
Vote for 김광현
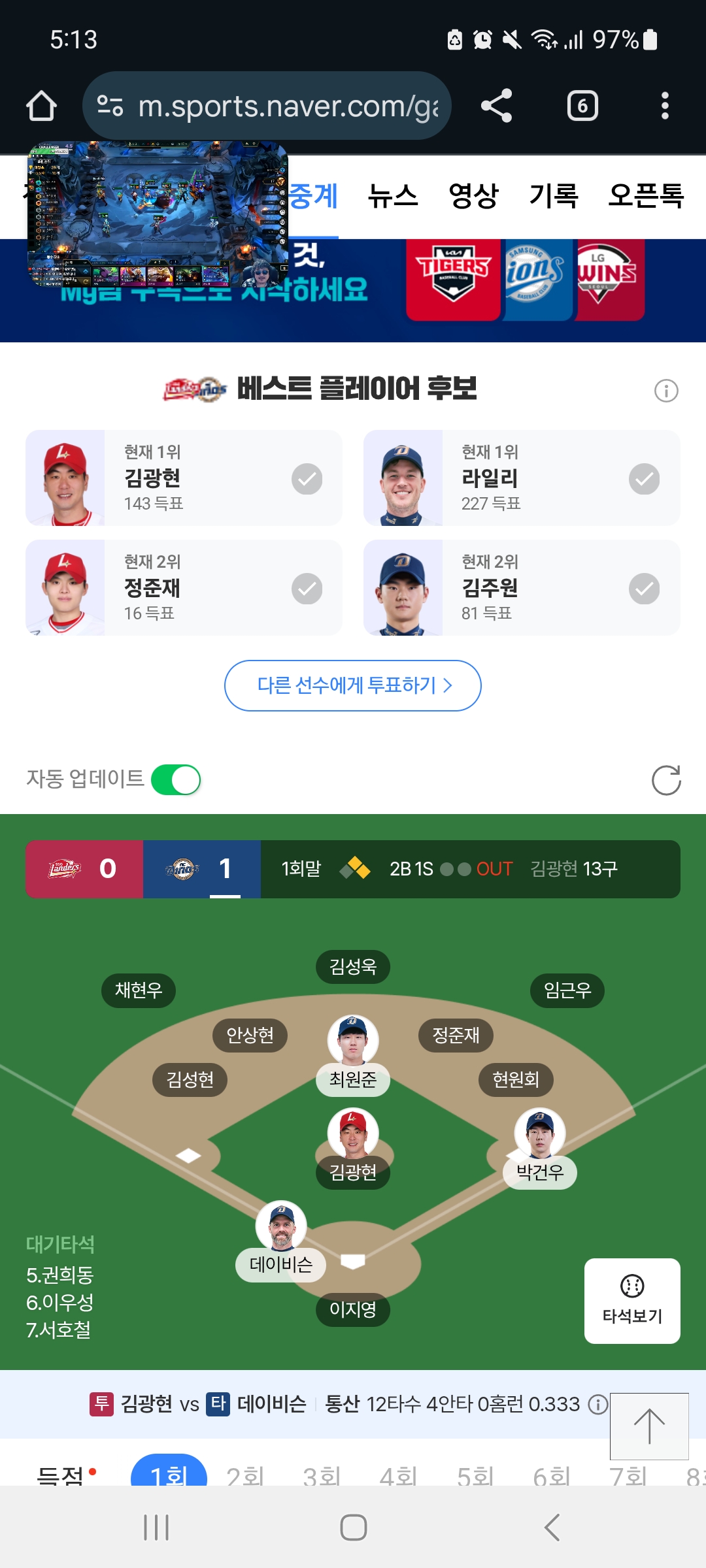(x=307, y=479)
